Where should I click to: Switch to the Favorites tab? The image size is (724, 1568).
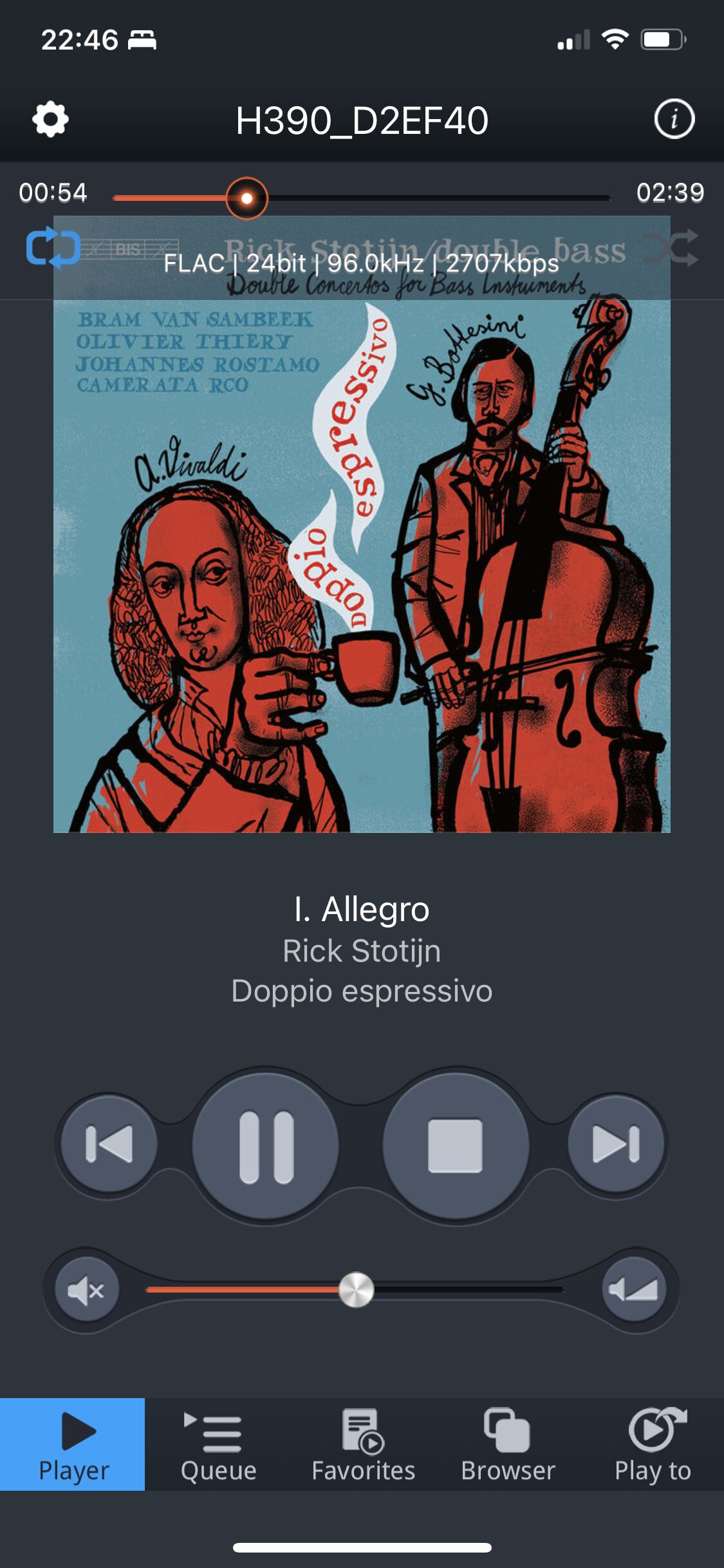coord(363,1444)
